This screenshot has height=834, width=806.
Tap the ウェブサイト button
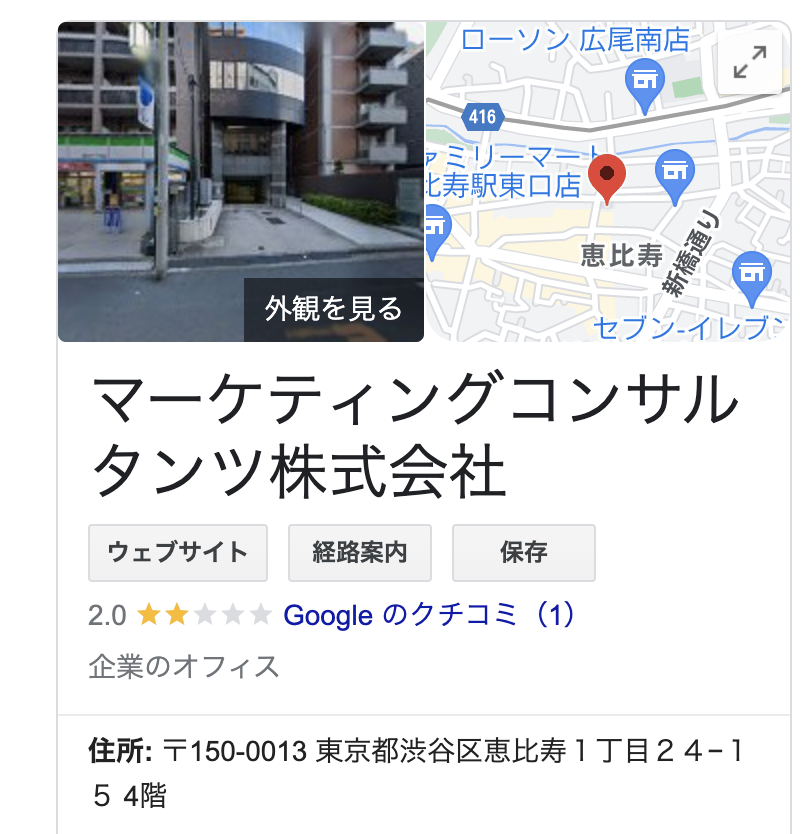(x=178, y=552)
